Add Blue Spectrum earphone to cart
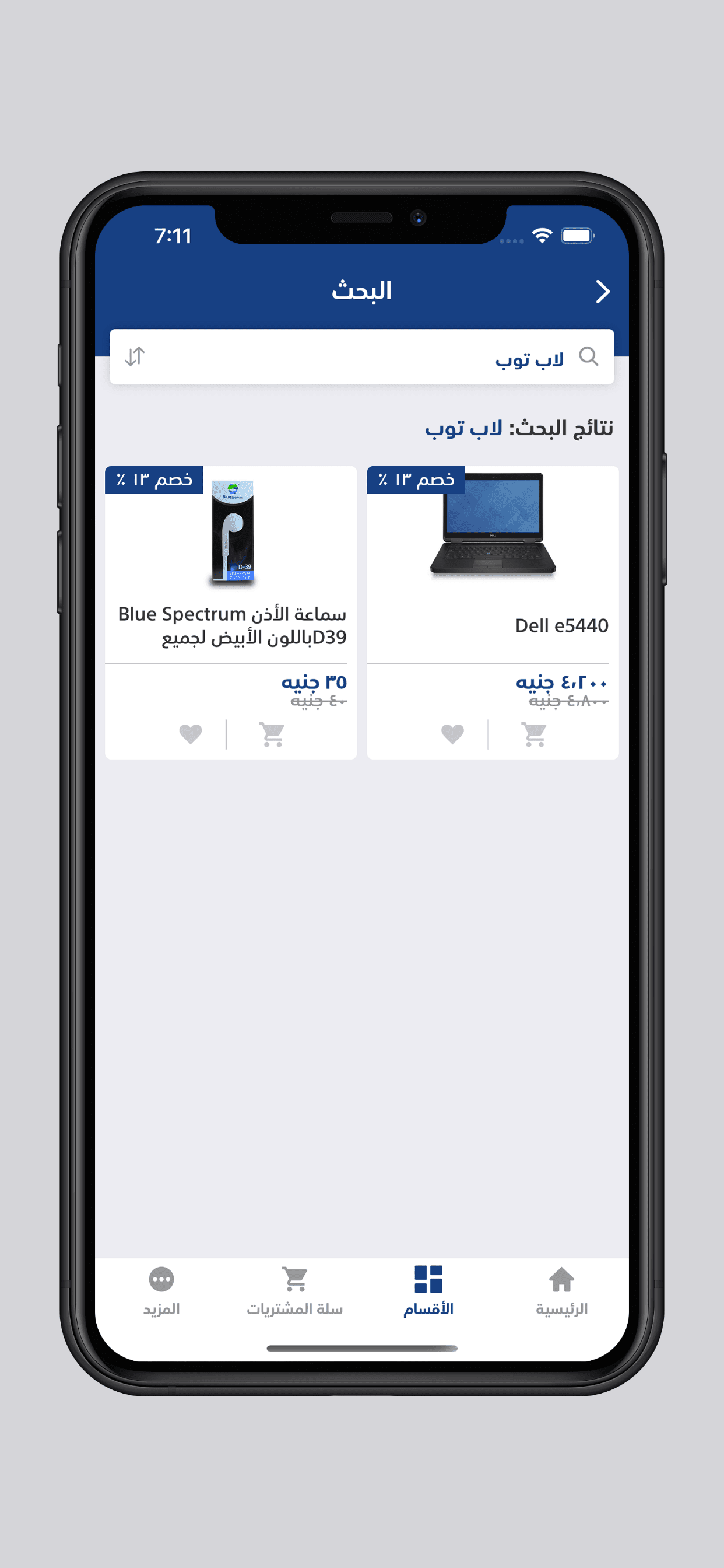Viewport: 724px width, 1568px height. pos(272,734)
